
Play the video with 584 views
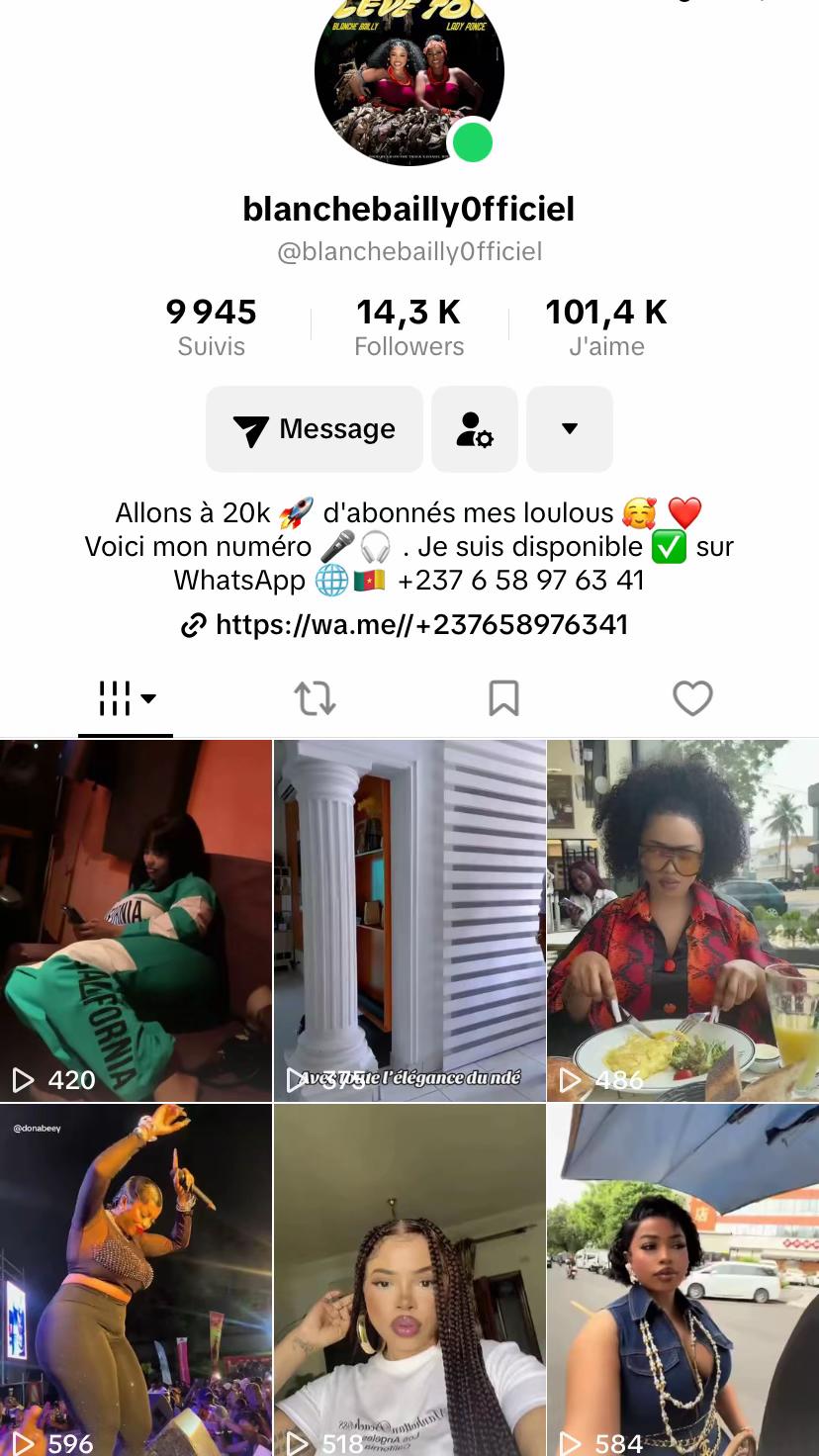tap(682, 1280)
